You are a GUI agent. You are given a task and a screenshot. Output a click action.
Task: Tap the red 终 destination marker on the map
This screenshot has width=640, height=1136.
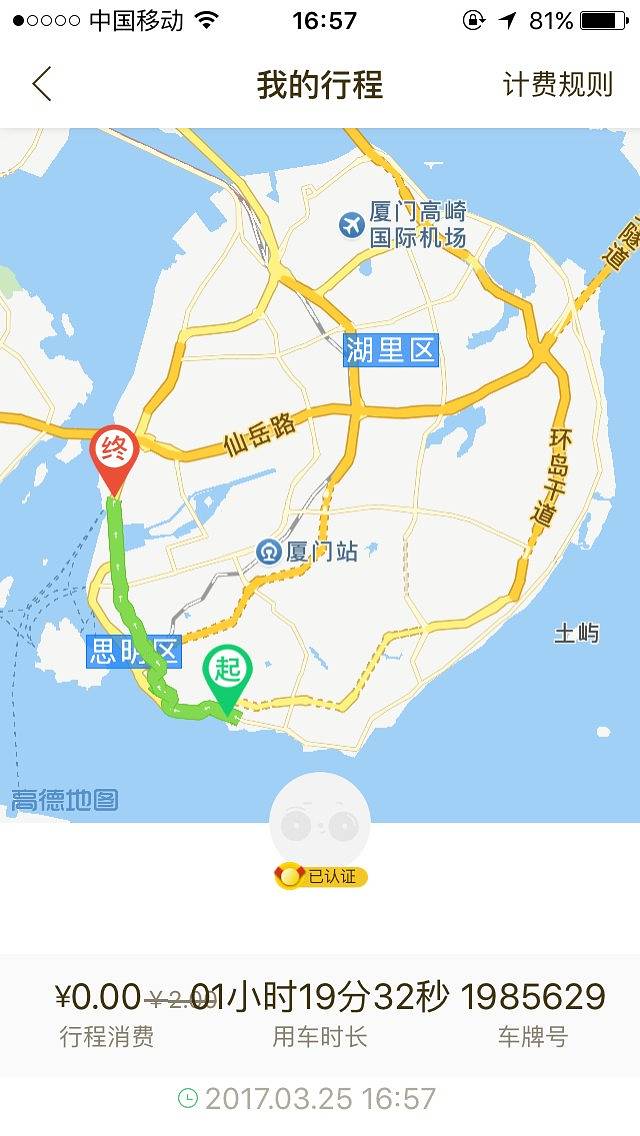click(115, 455)
